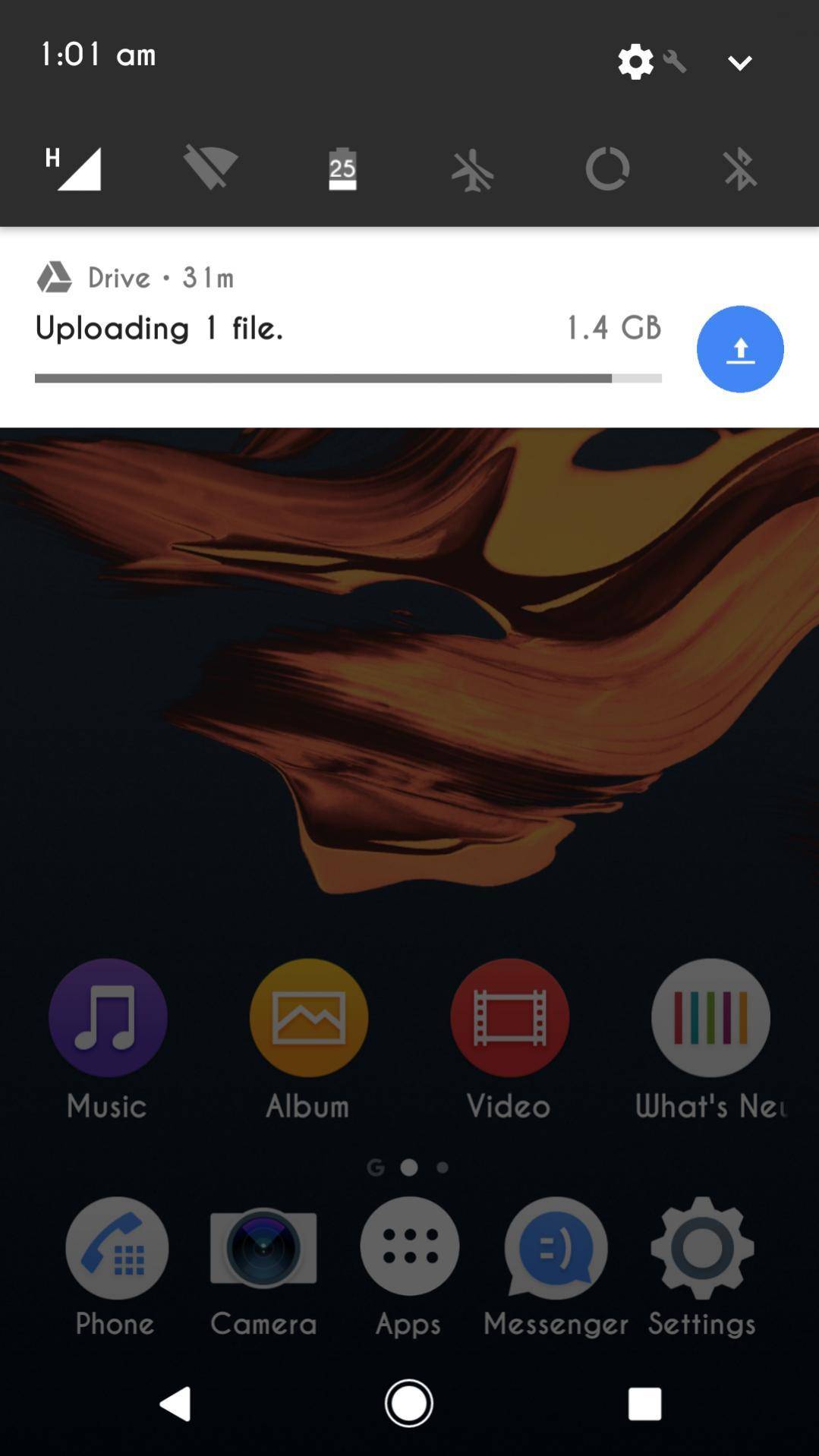
Task: Enable airplane mode
Action: (472, 169)
